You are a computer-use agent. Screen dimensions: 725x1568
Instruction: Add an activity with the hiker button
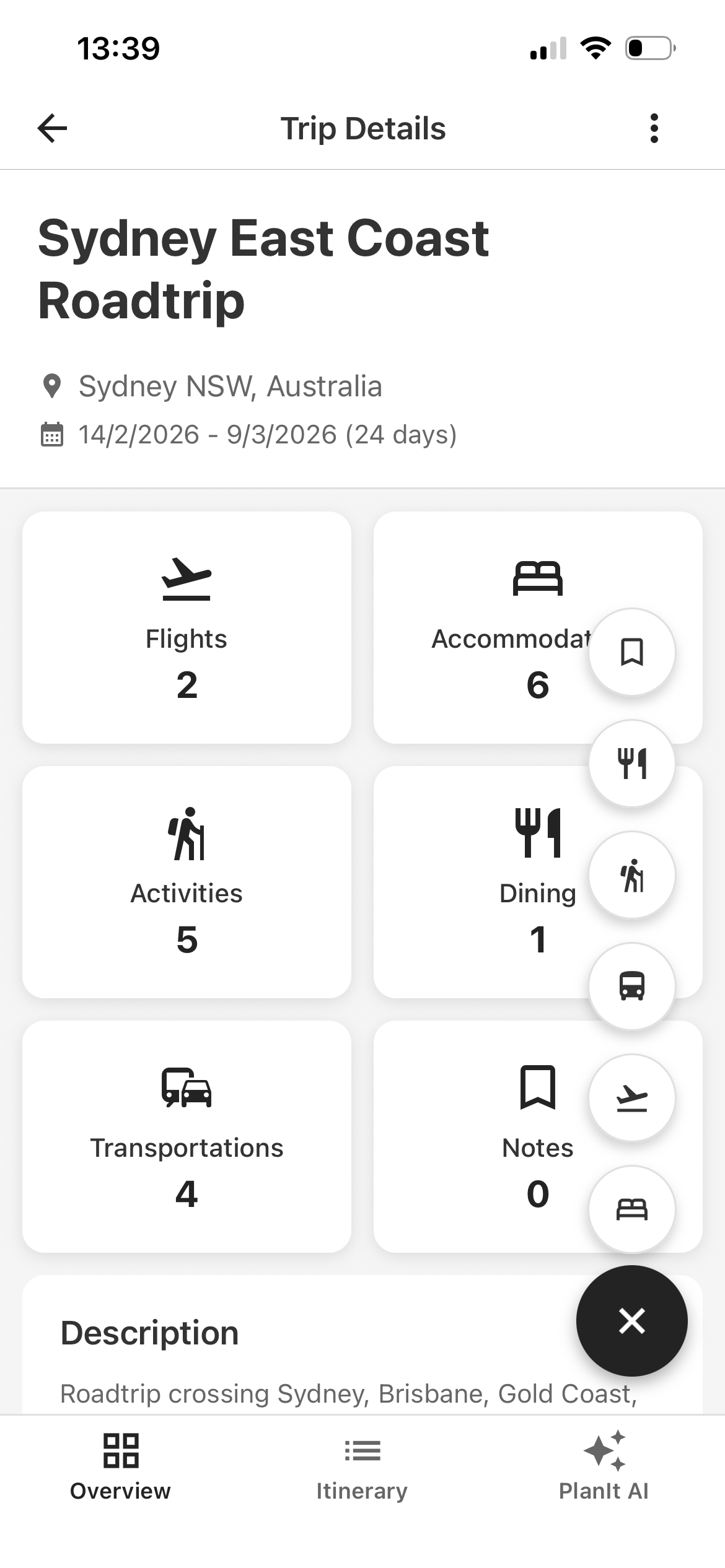click(631, 875)
